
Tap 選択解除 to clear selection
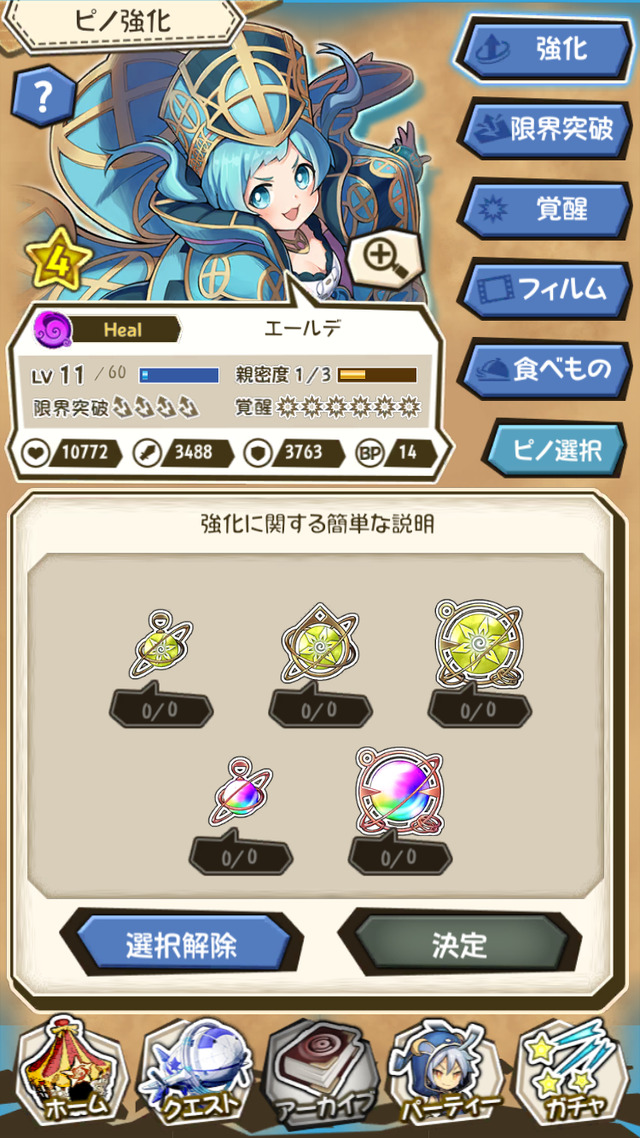181,945
